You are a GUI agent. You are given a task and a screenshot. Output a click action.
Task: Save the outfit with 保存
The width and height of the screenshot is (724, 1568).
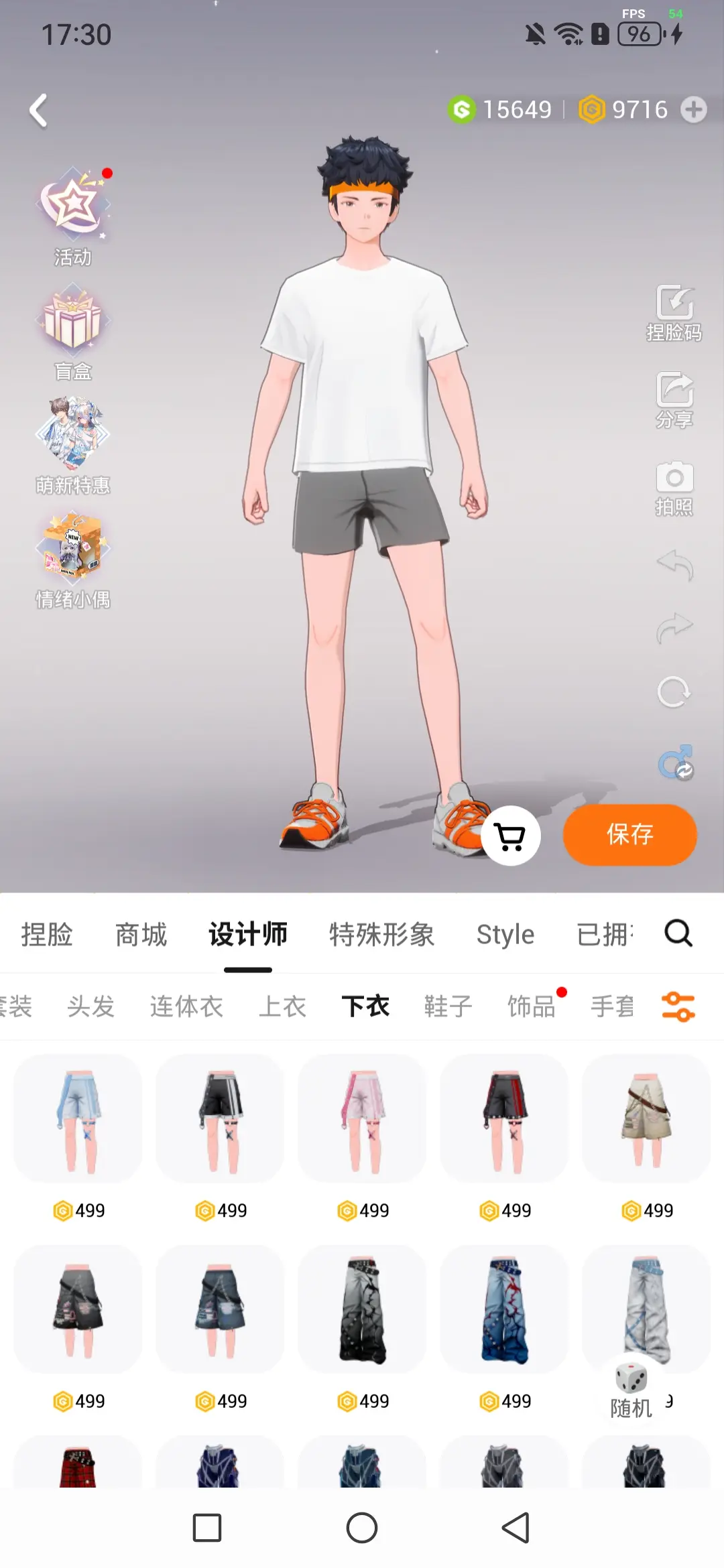629,835
